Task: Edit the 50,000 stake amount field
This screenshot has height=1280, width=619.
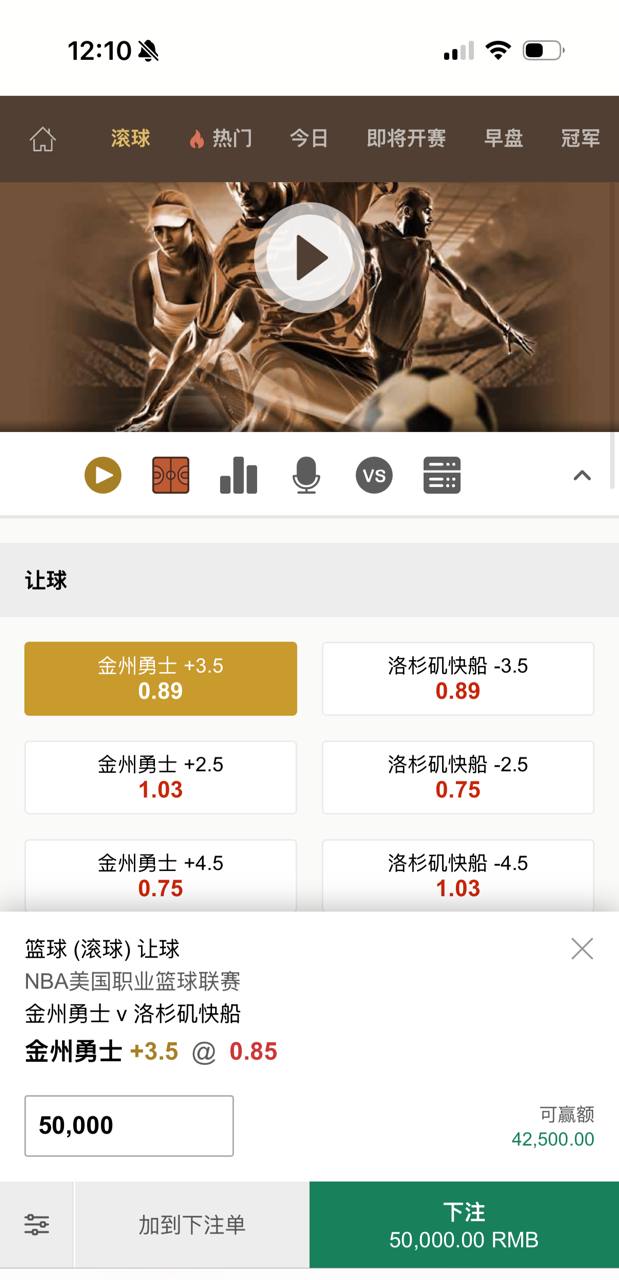Action: (x=129, y=1125)
